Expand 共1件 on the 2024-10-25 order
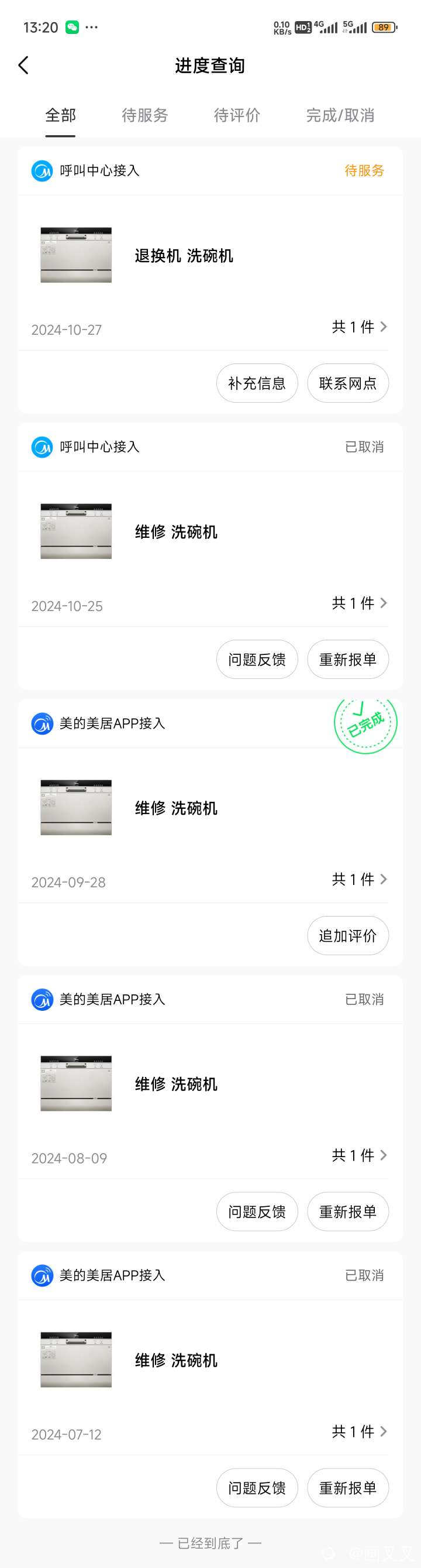Screen dimensions: 421x1568 [359, 603]
